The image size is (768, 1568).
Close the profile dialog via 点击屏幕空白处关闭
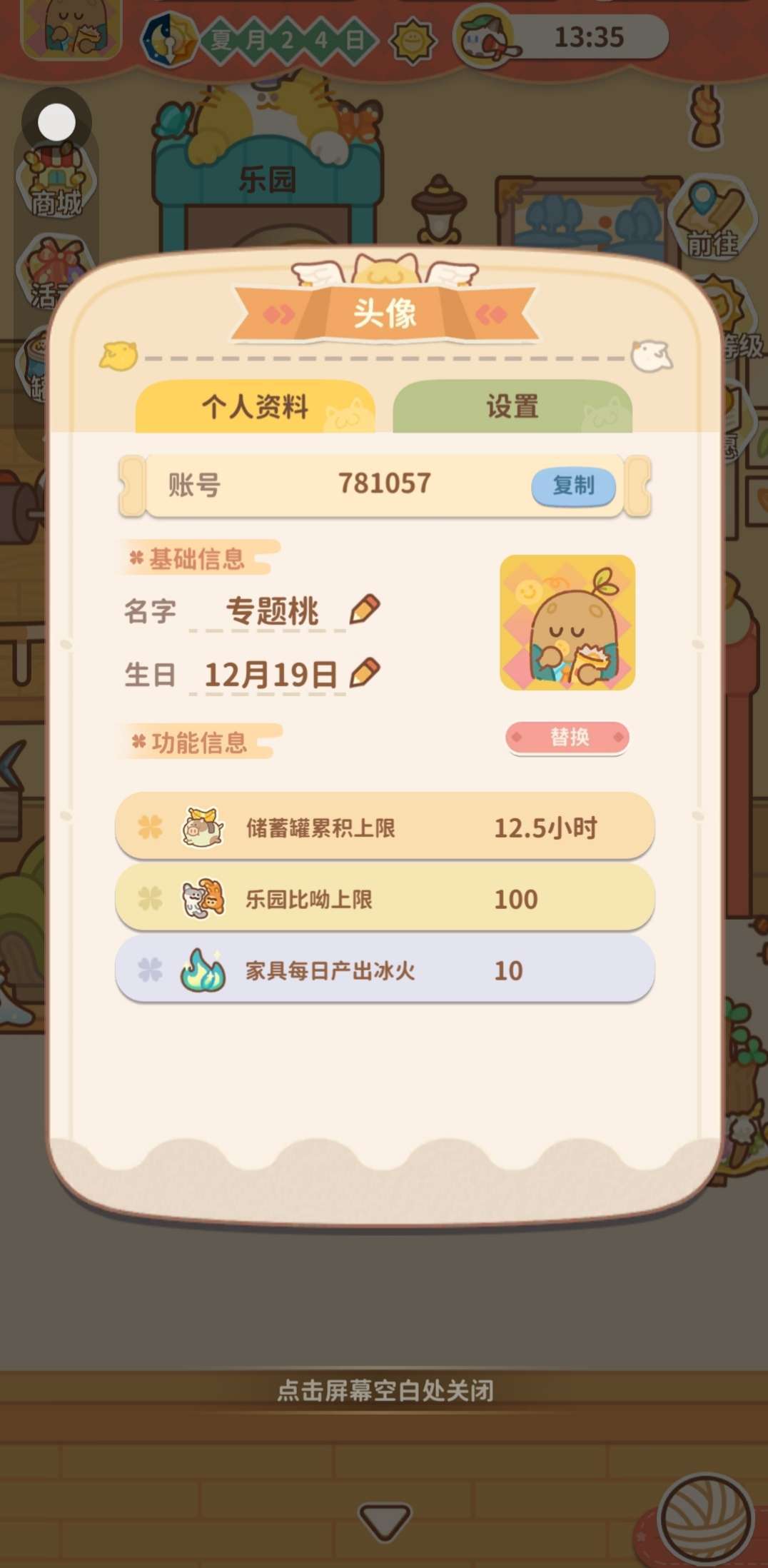pos(385,1389)
